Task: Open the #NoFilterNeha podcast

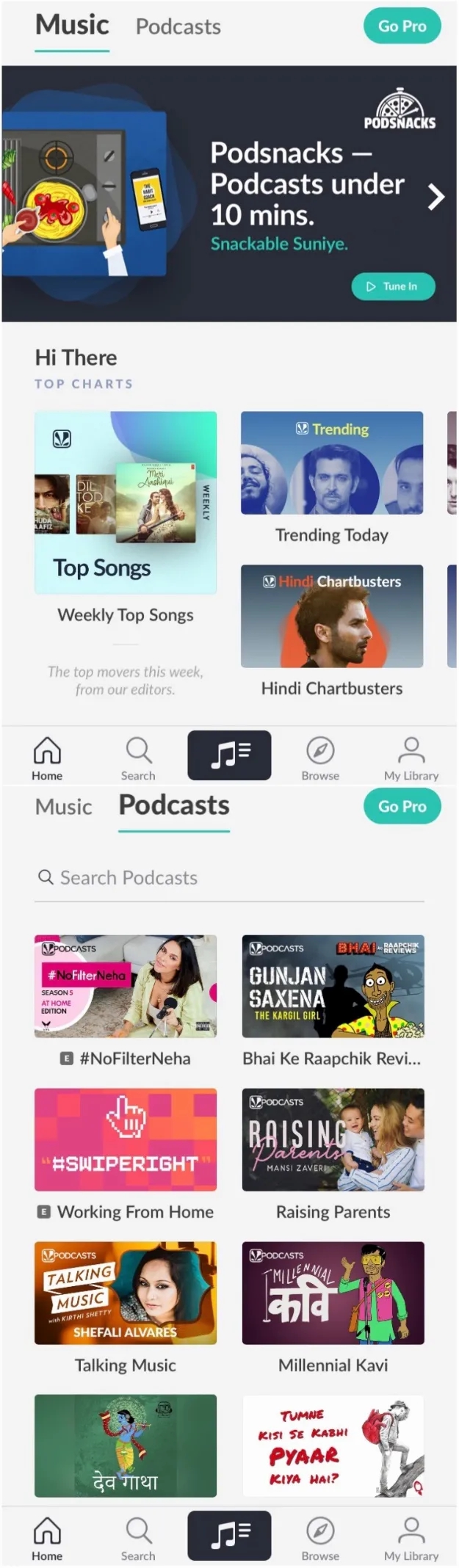Action: (126, 987)
